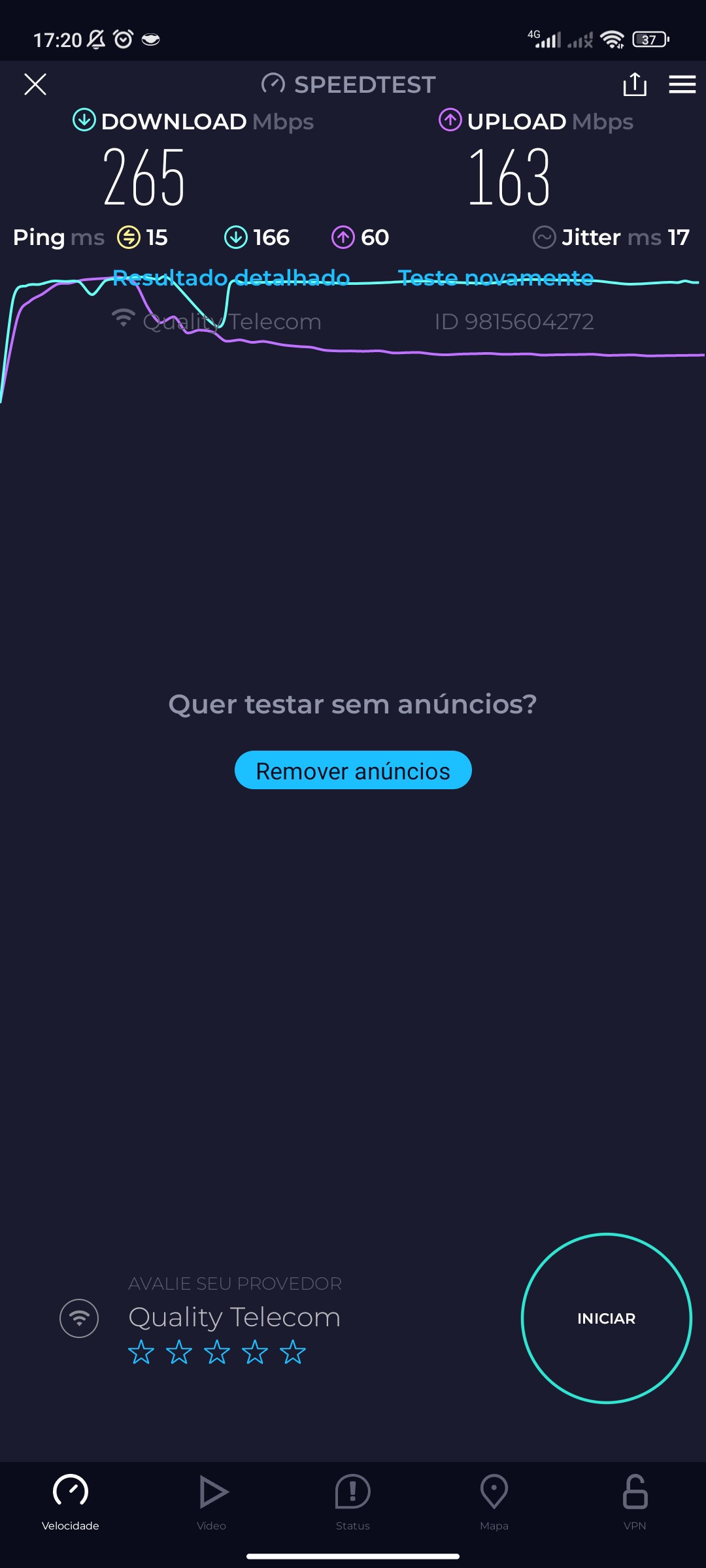
Task: Rate Quality Telecom five stars
Action: [293, 1352]
